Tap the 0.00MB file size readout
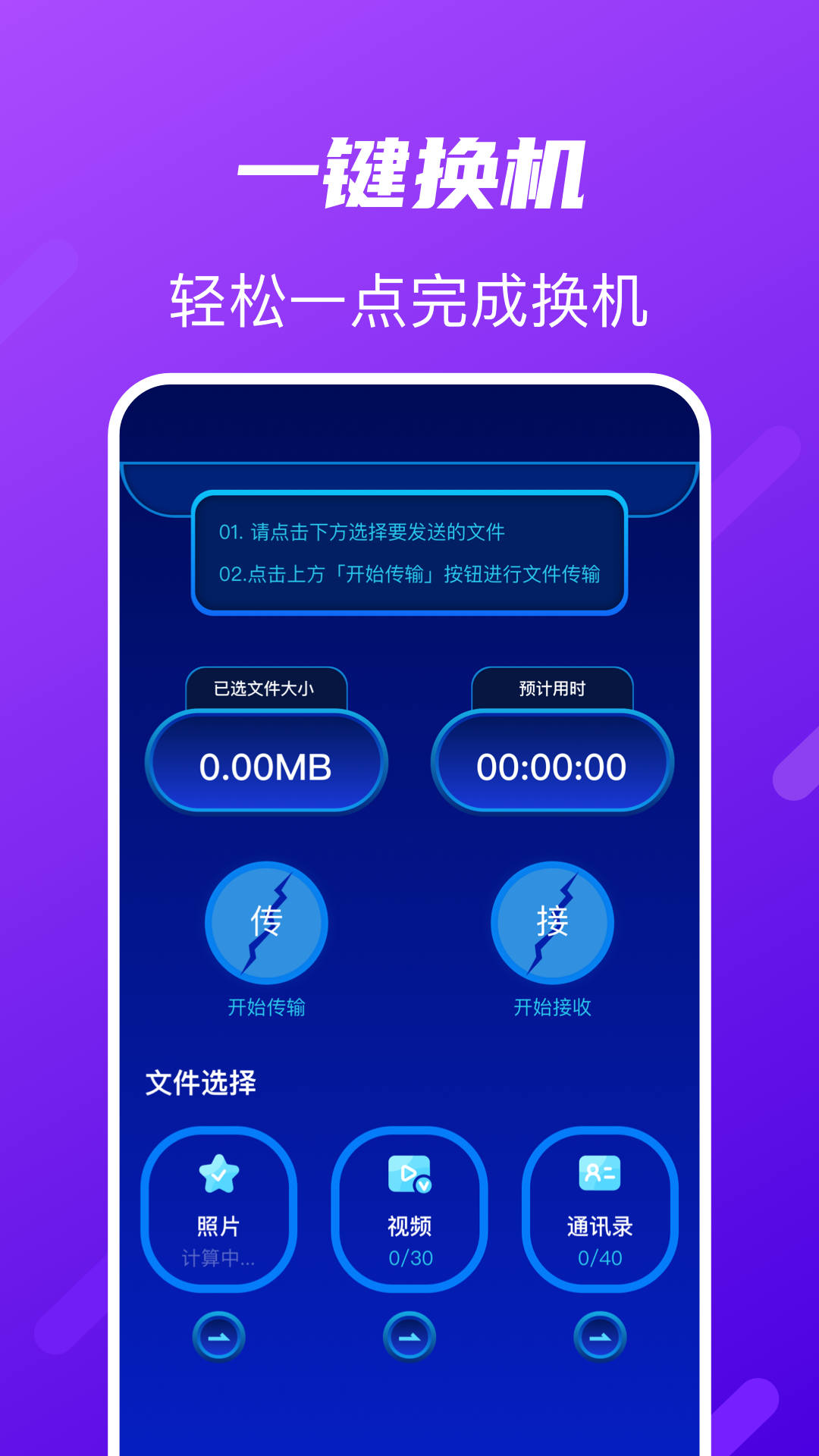Image resolution: width=819 pixels, height=1456 pixels. (x=267, y=766)
